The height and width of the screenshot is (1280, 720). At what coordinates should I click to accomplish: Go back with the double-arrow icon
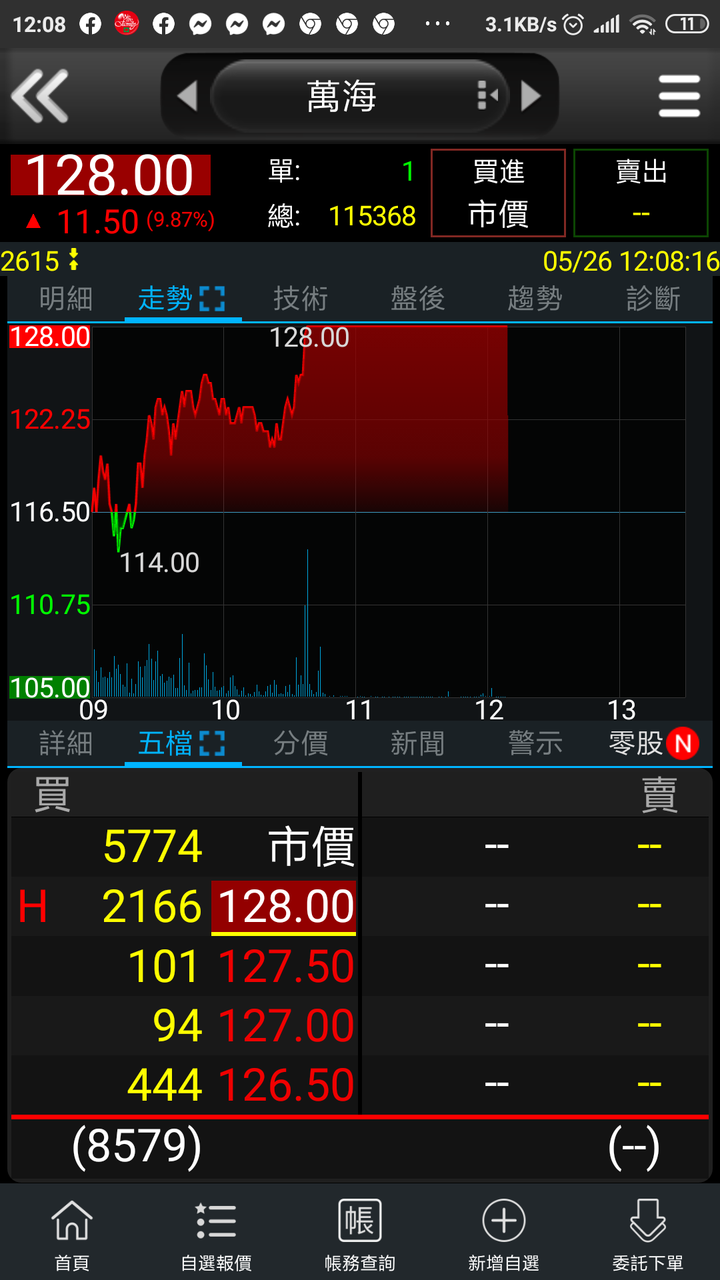pyautogui.click(x=40, y=96)
